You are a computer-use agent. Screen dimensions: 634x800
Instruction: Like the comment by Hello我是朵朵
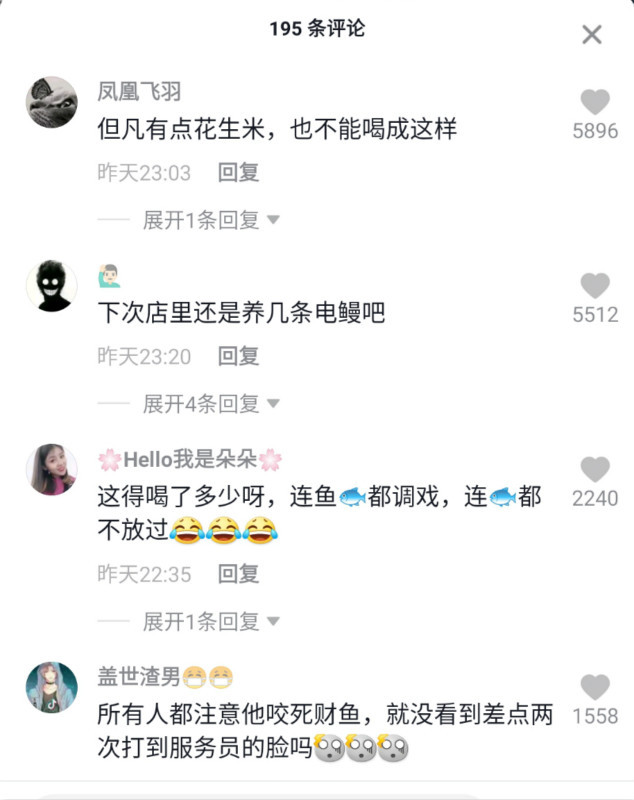(595, 470)
